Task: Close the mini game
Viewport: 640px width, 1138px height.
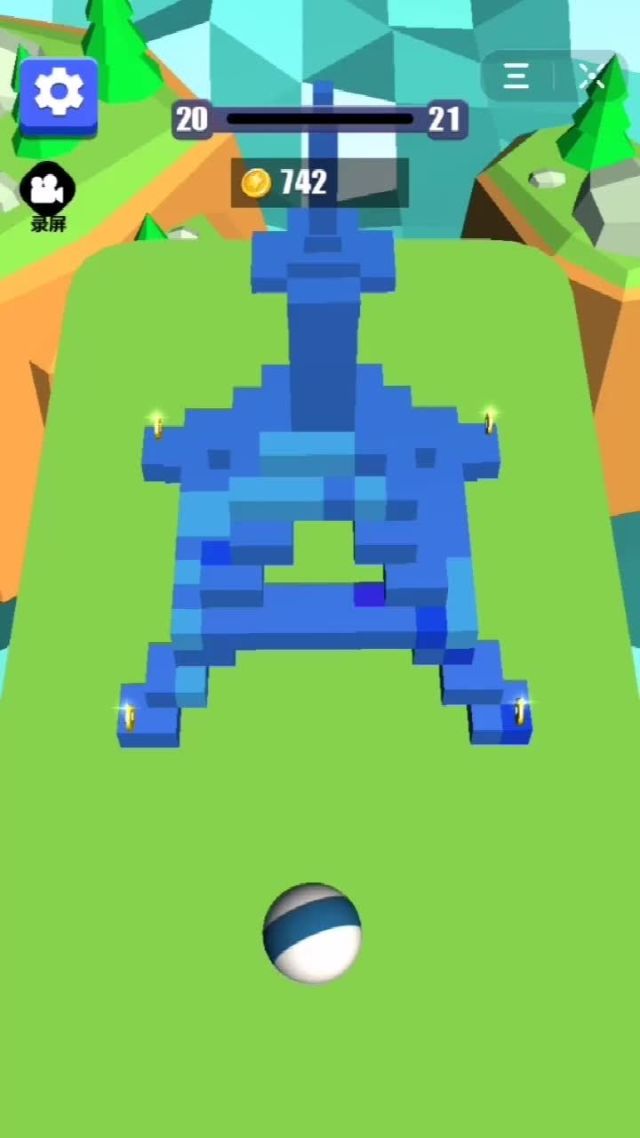Action: pyautogui.click(x=592, y=77)
